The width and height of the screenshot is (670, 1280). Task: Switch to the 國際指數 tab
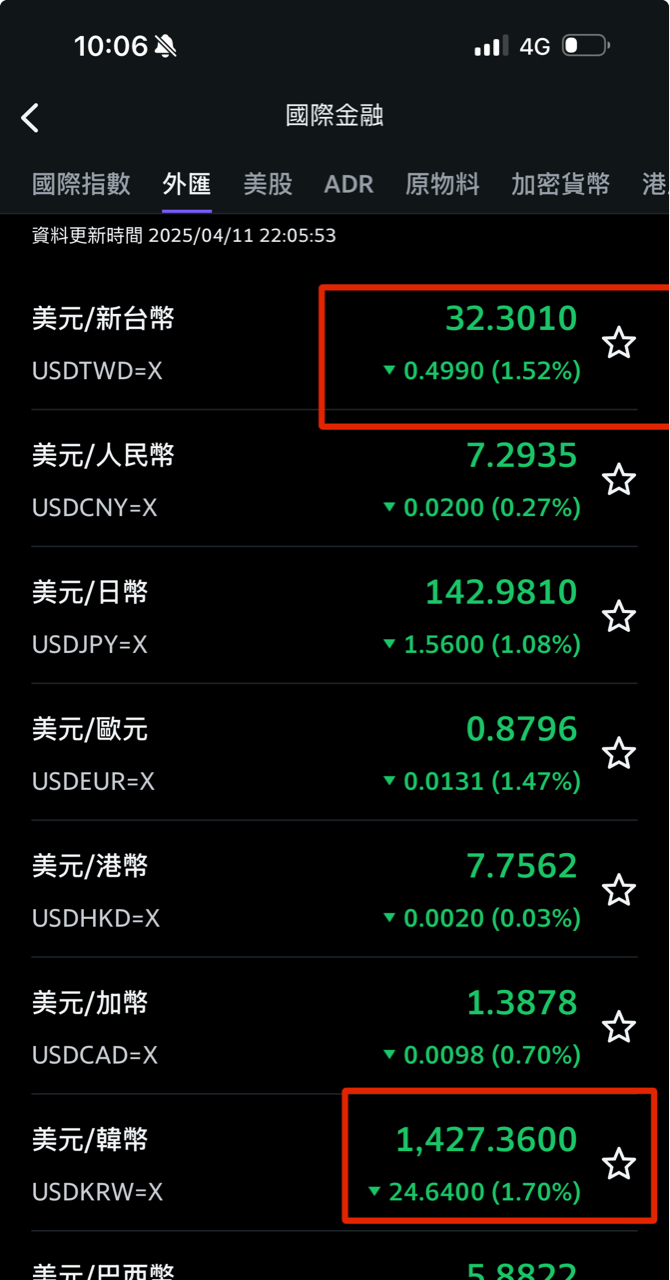(x=81, y=184)
